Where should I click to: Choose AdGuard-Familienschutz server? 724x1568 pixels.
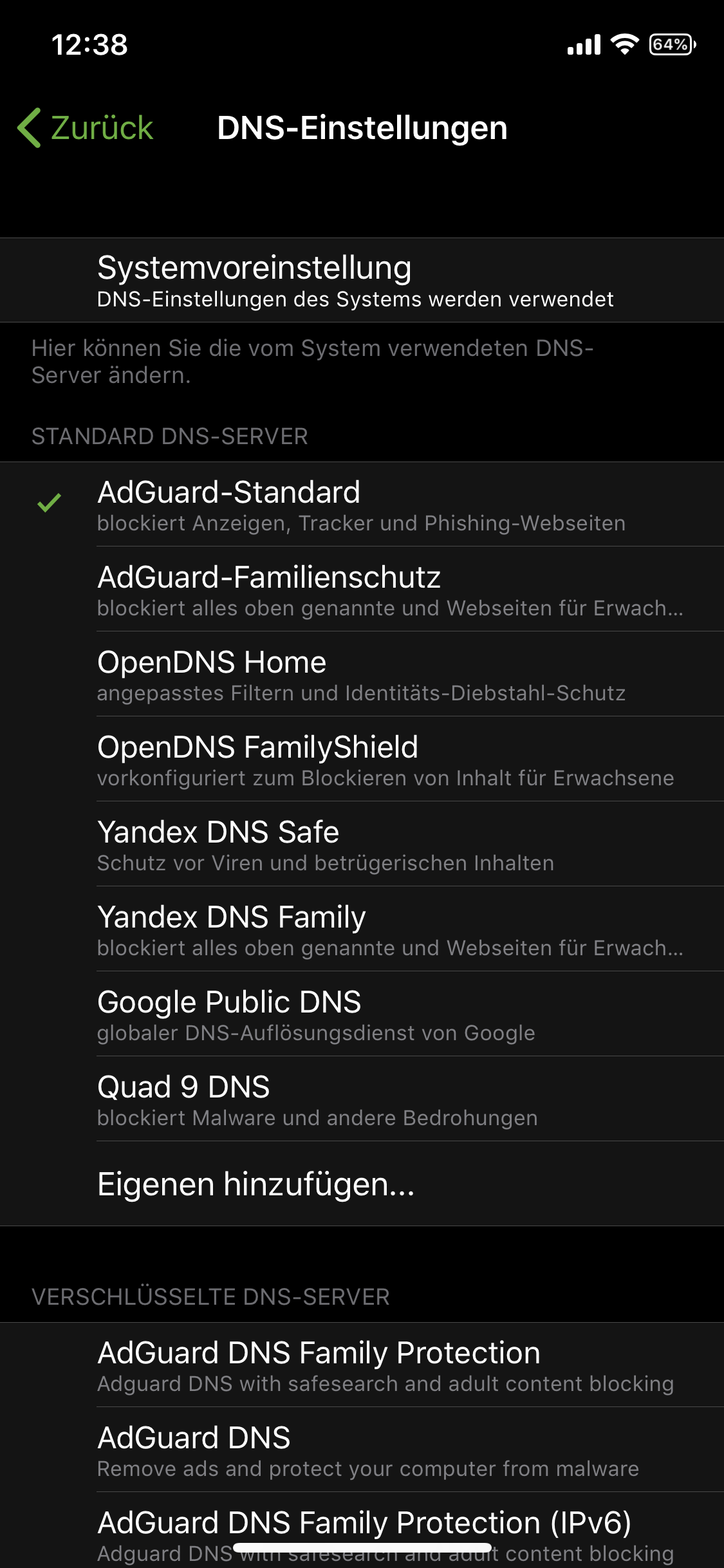(x=360, y=590)
